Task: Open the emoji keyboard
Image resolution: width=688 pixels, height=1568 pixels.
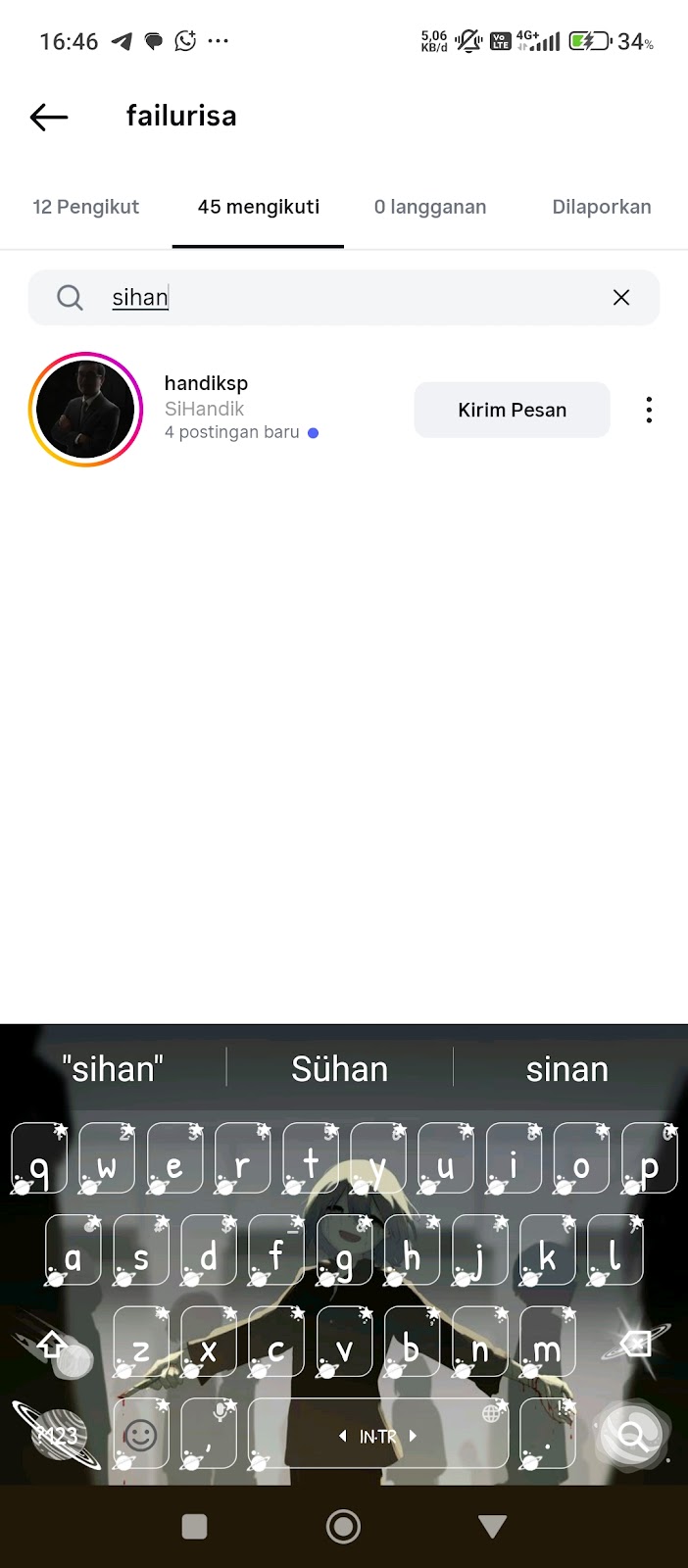Action: [x=141, y=1436]
